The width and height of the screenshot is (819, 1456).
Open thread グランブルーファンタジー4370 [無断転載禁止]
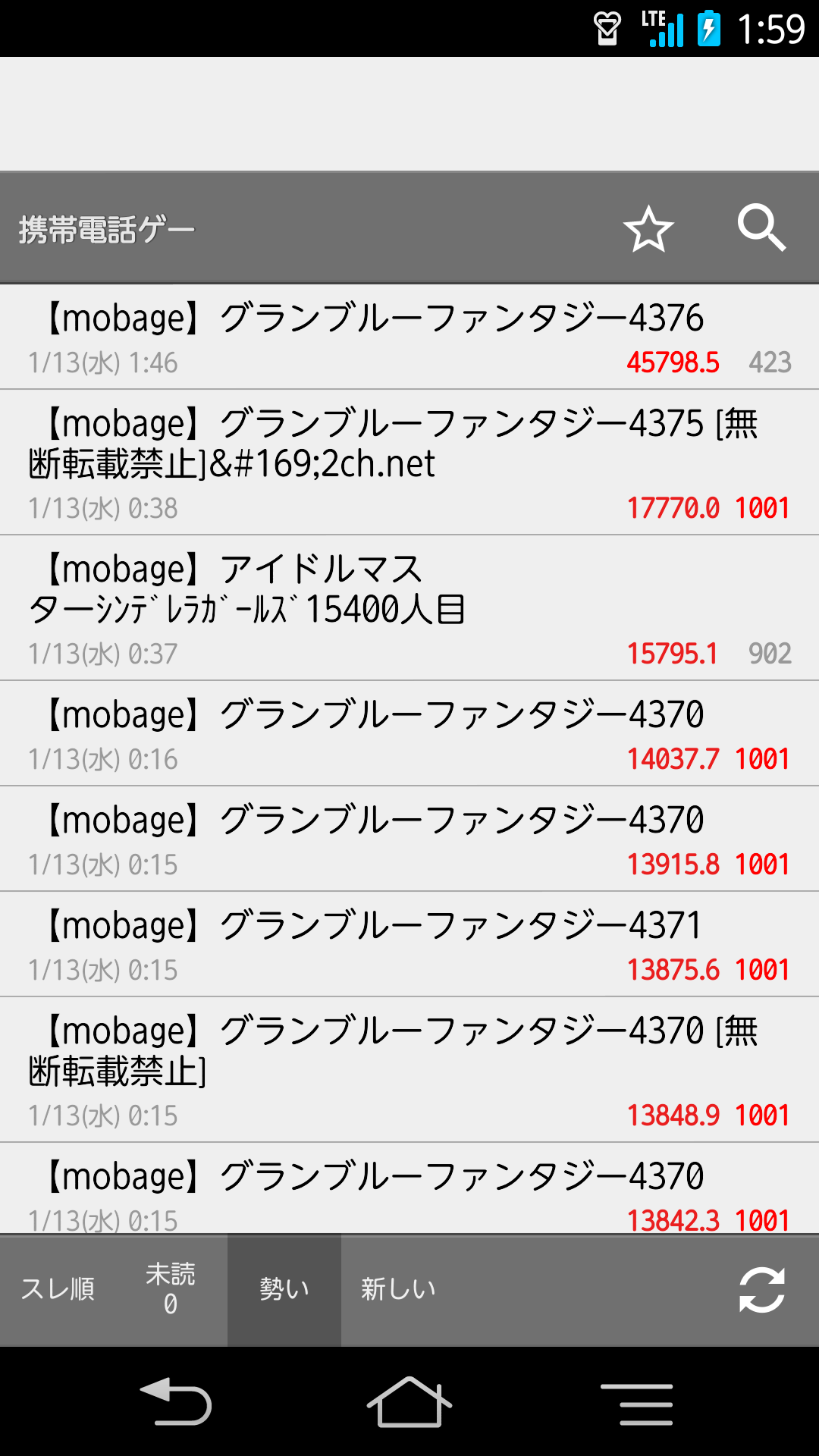coord(409,1069)
